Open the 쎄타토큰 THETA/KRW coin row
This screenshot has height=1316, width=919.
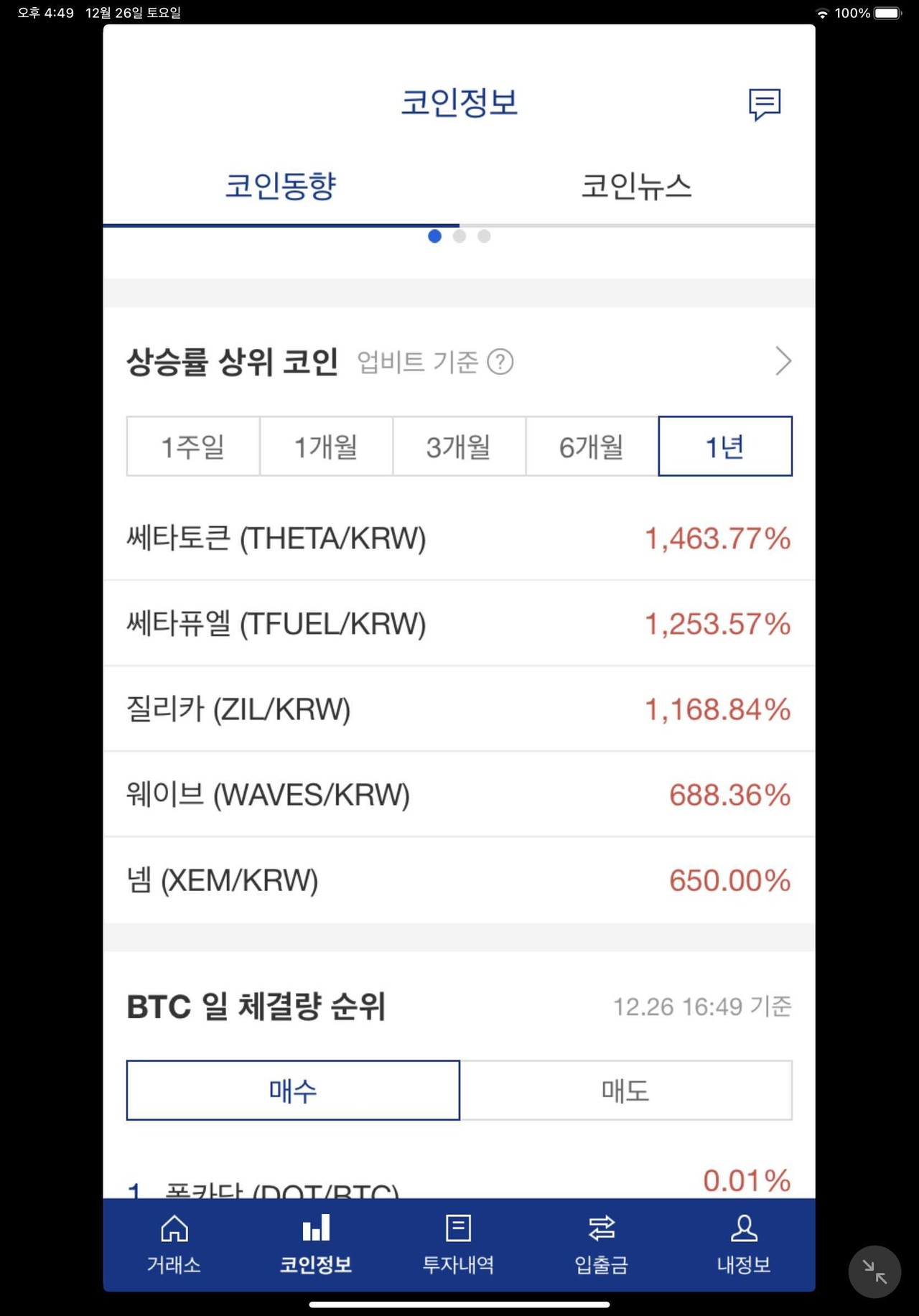click(459, 539)
